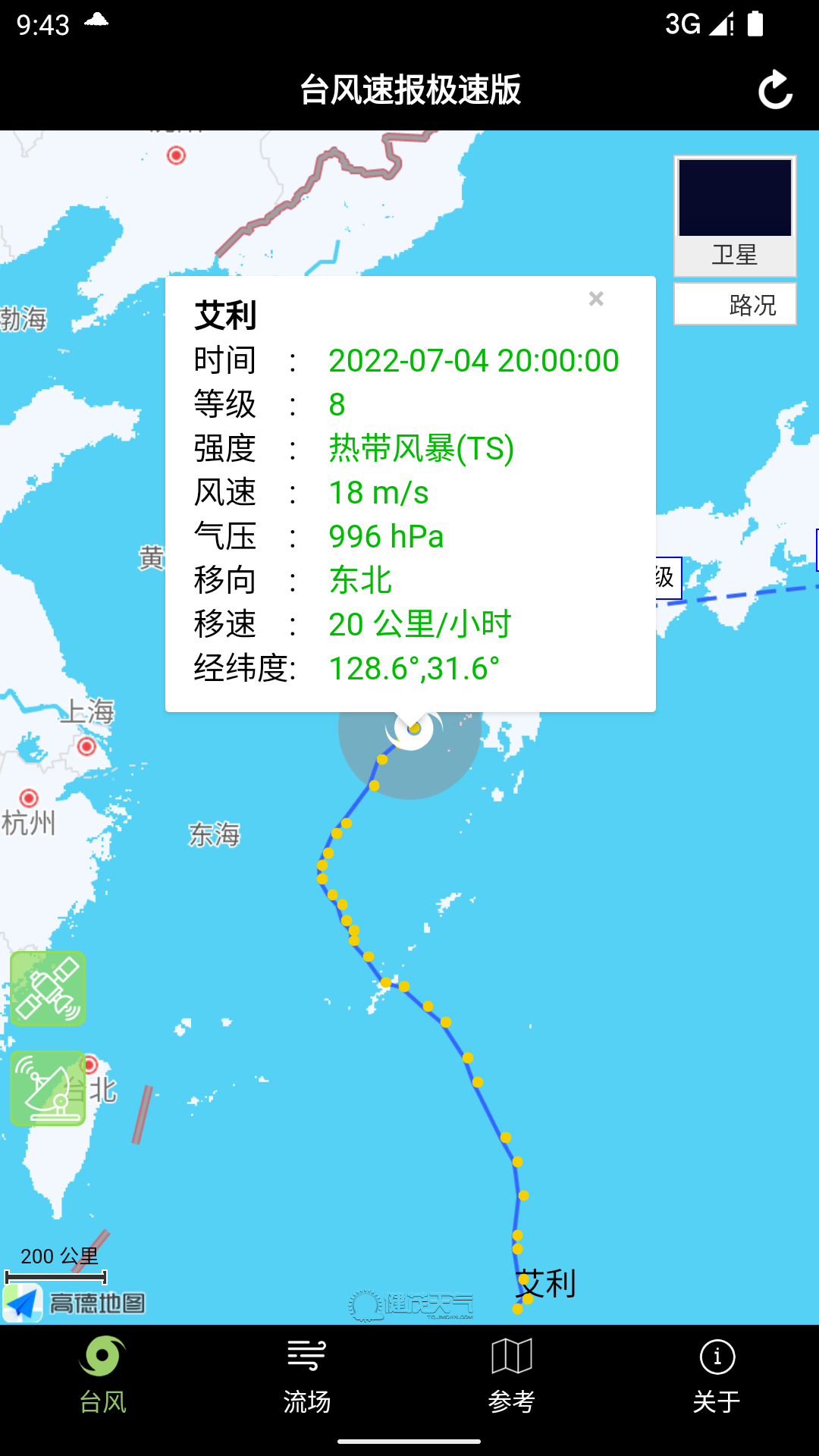Image resolution: width=819 pixels, height=1456 pixels.
Task: Click the coordinate value 128.6°,31.6°
Action: 414,669
